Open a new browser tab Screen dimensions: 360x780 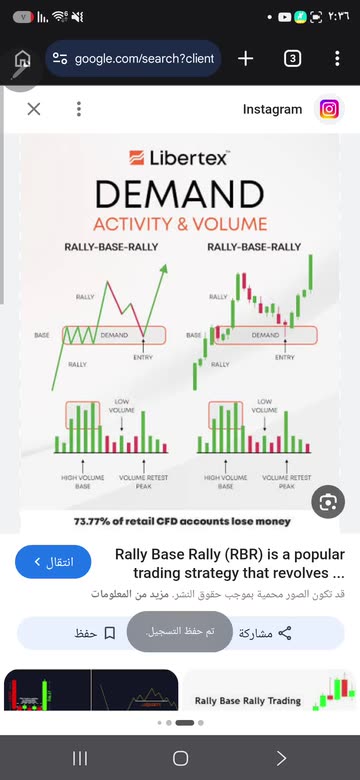(245, 59)
